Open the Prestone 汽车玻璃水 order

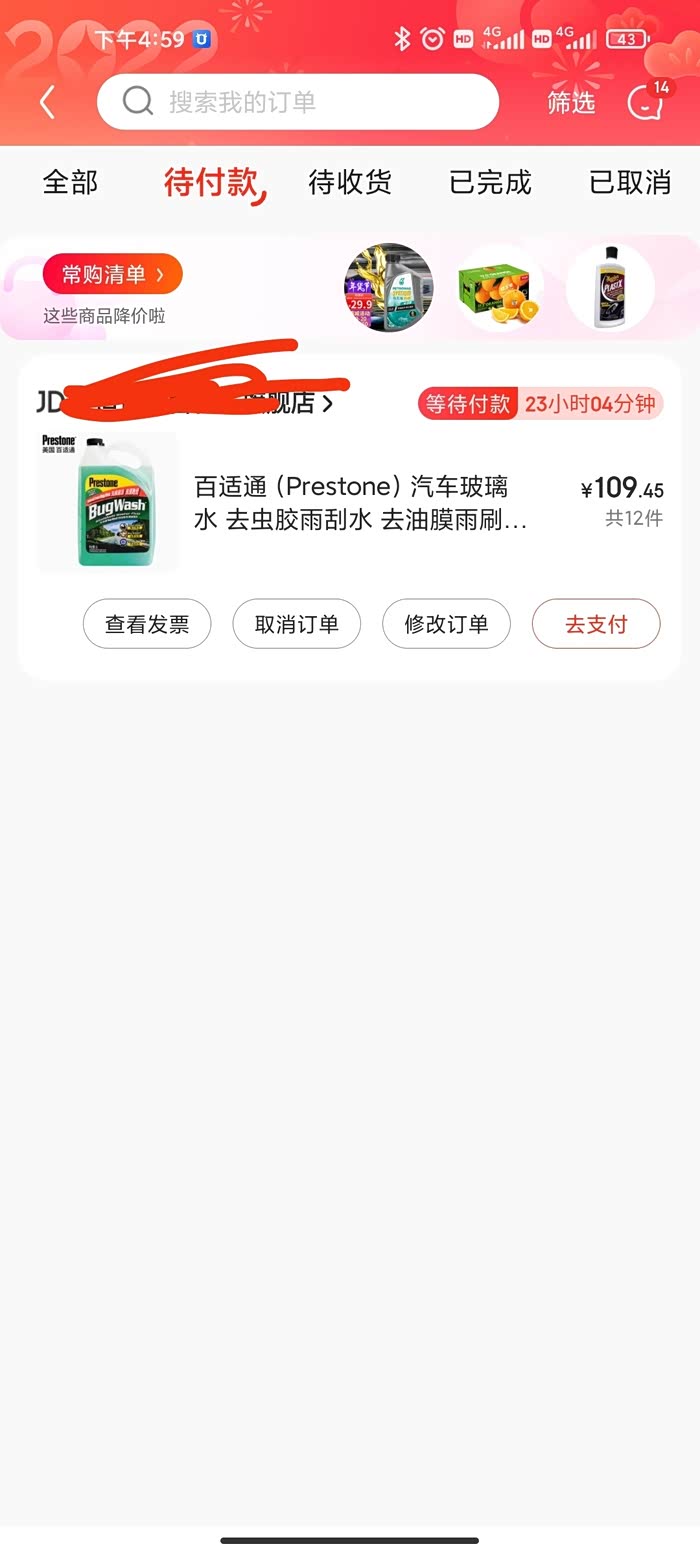(x=360, y=503)
